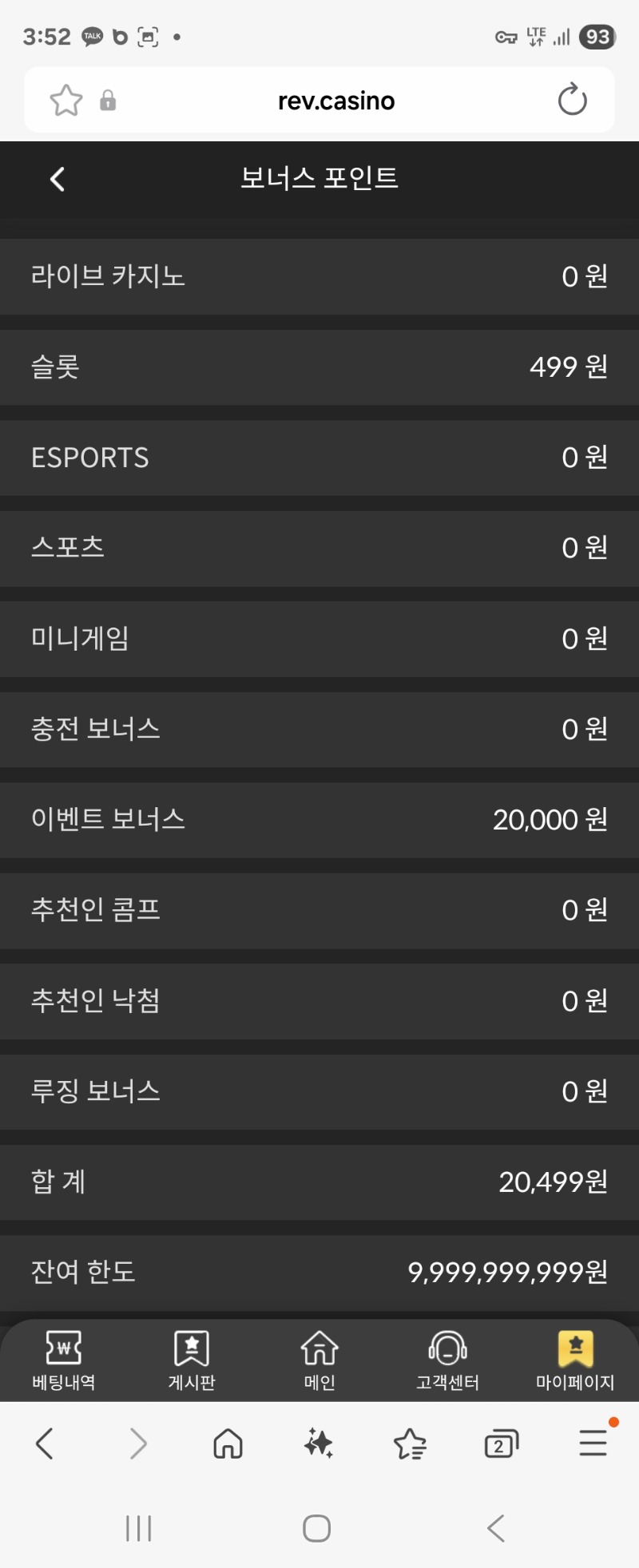Open the browser bookmarks list
This screenshot has height=1568, width=639.
tap(410, 1443)
